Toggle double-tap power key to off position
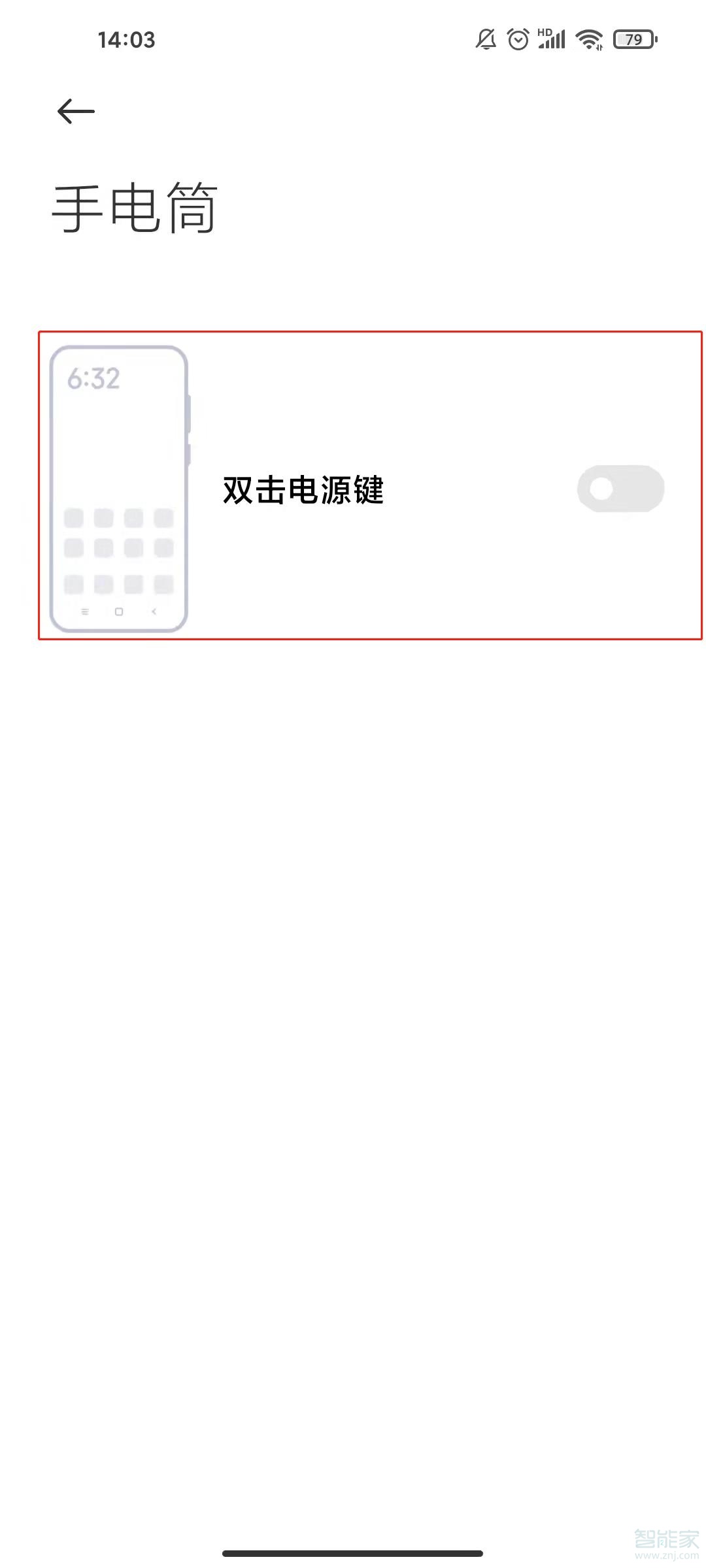Screen dimensions: 706x1568 (620, 487)
